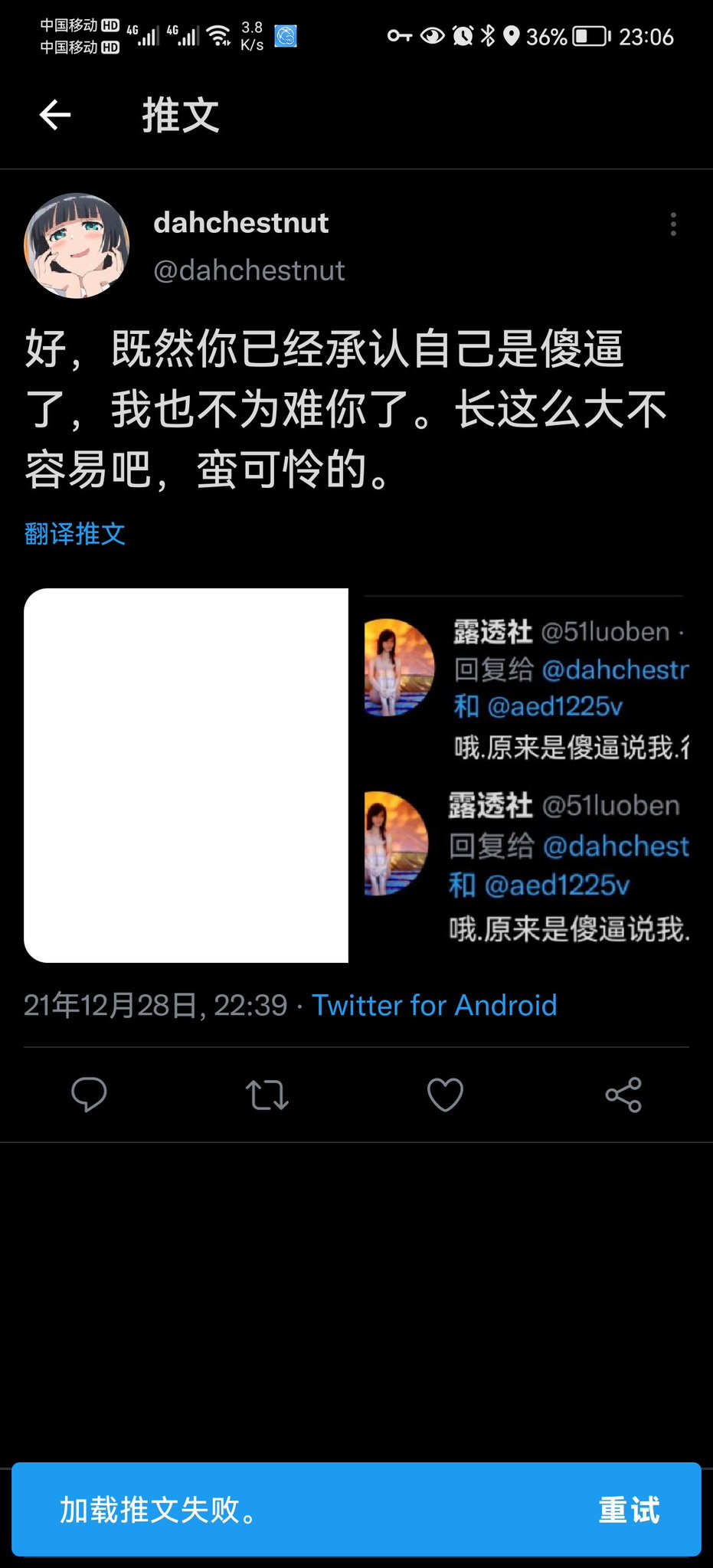Viewport: 713px width, 1568px height.
Task: Share this tweet
Action: click(x=623, y=1095)
